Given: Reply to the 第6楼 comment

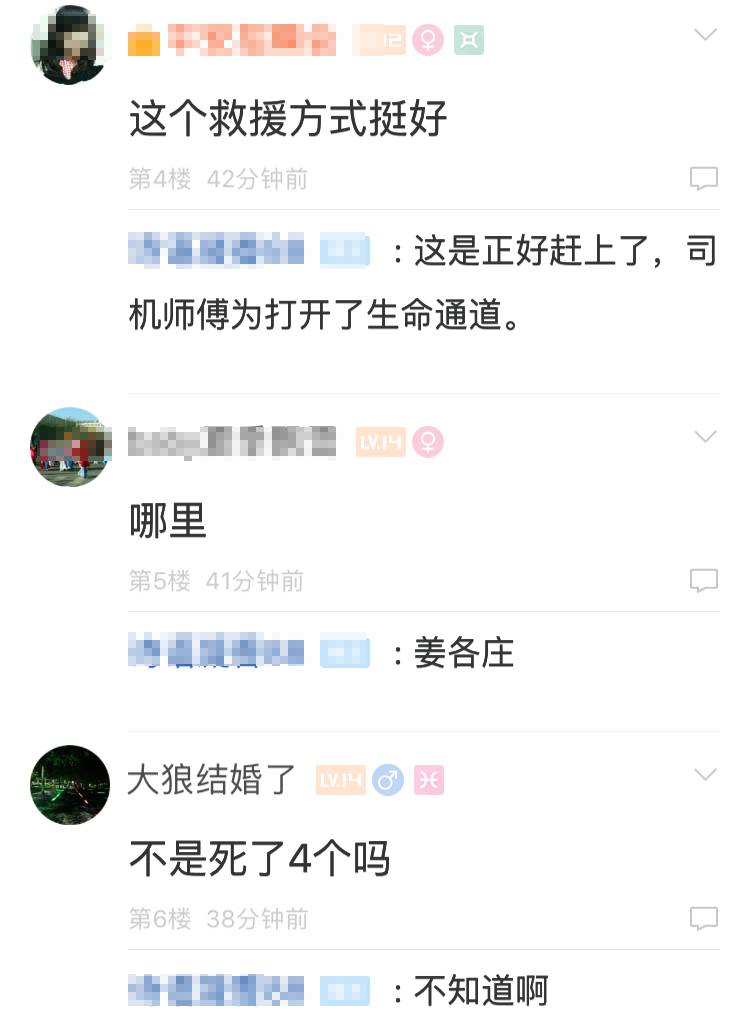Looking at the screenshot, I should point(704,918).
